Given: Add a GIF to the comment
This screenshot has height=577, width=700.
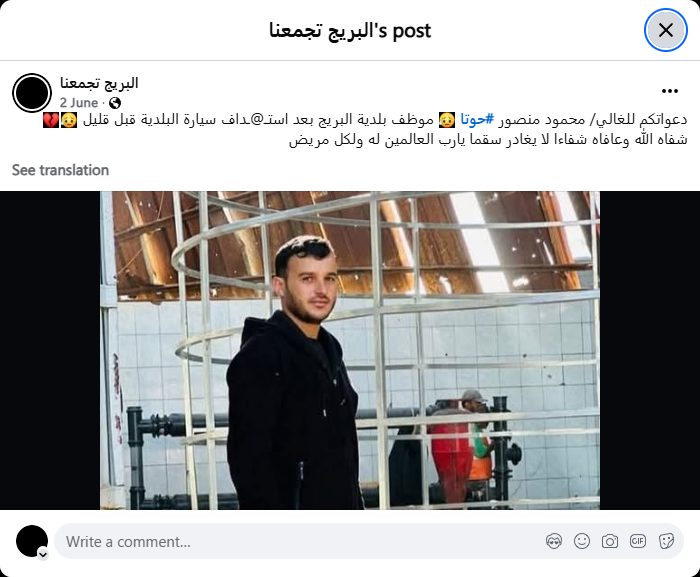Looking at the screenshot, I should pos(638,542).
